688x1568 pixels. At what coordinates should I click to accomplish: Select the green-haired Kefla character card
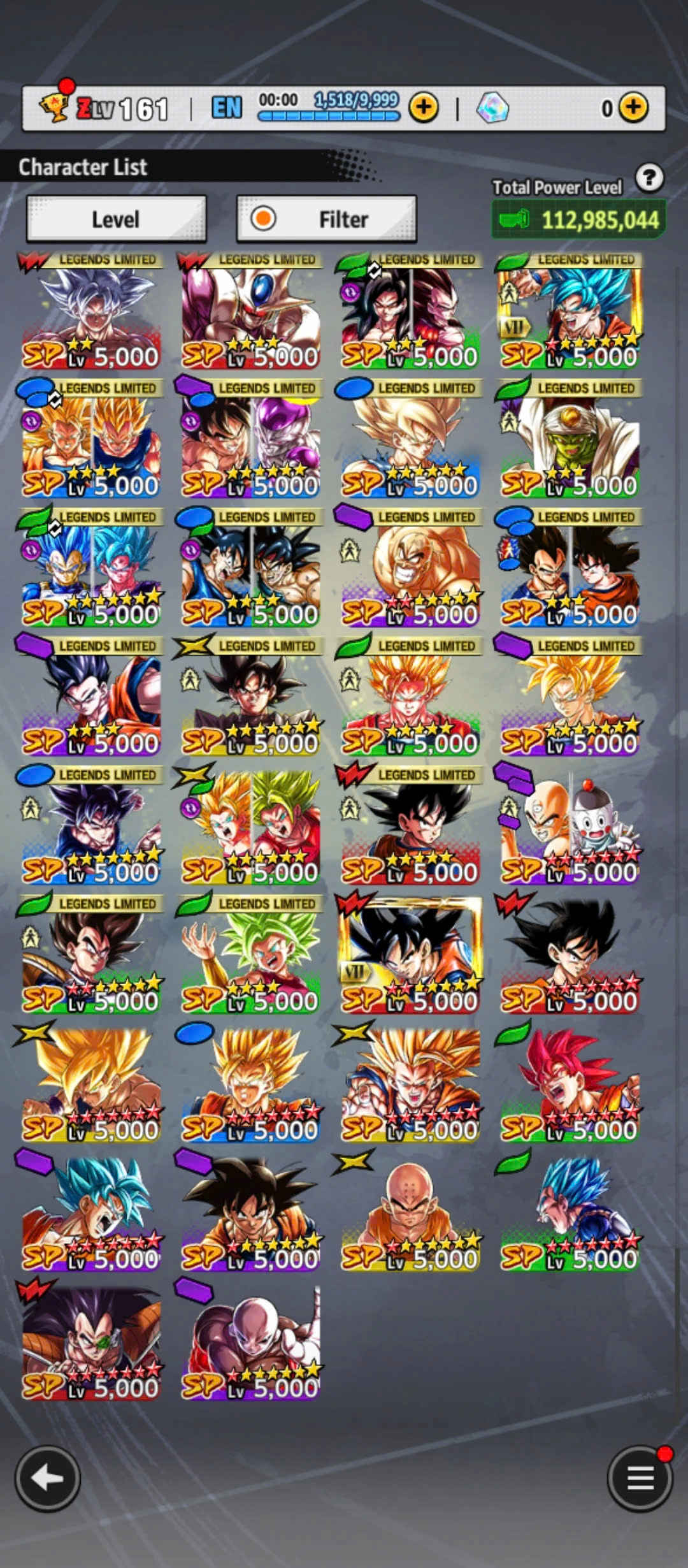(x=250, y=957)
